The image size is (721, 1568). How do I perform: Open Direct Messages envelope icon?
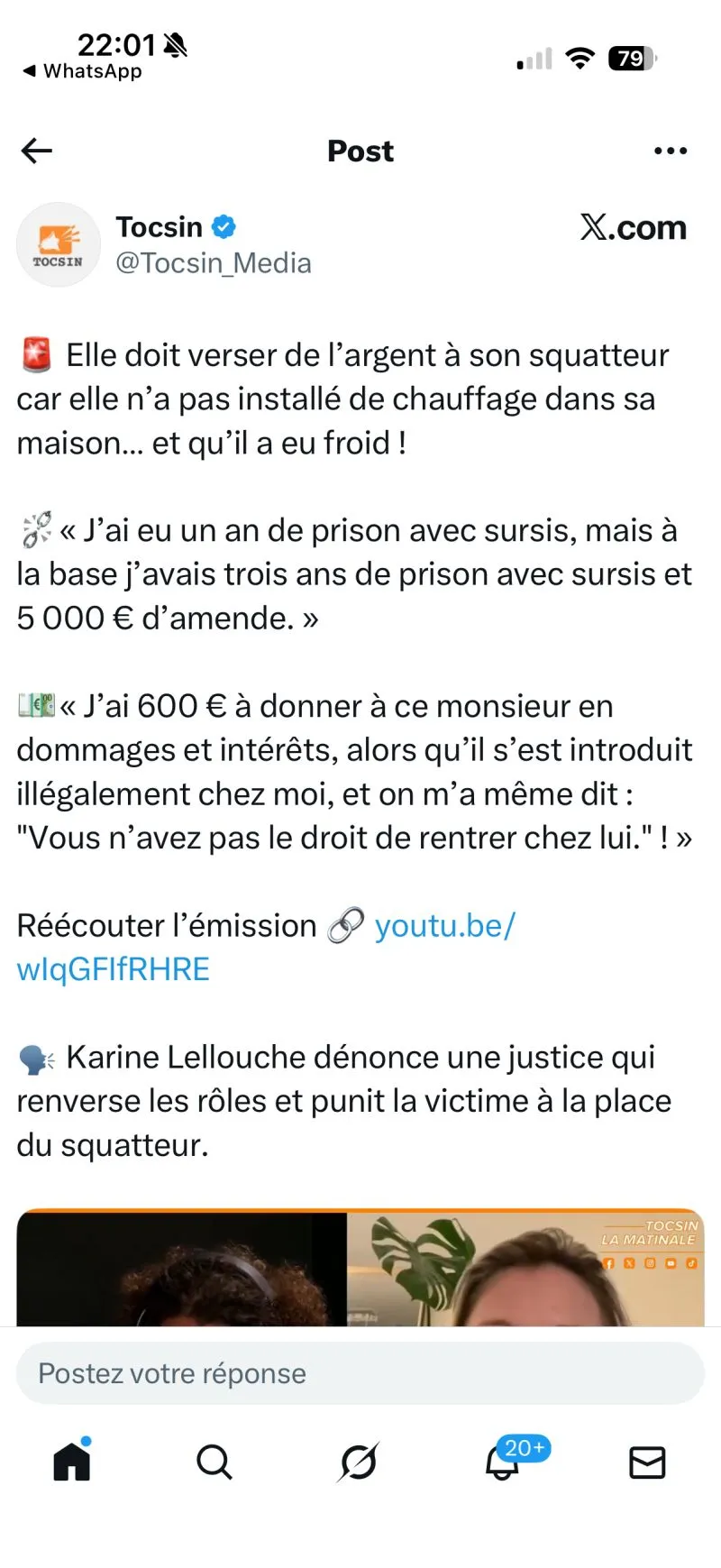(x=646, y=1463)
